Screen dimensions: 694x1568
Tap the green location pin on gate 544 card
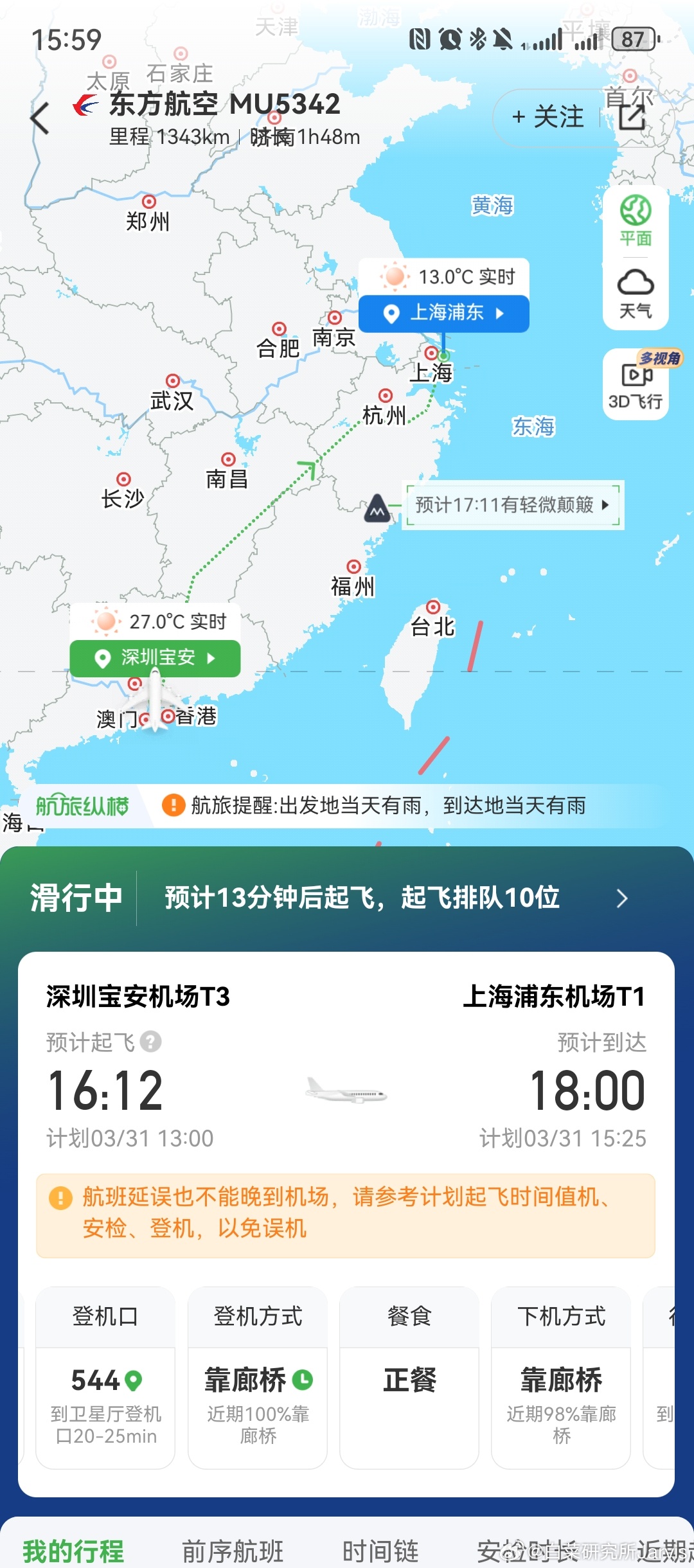[134, 1379]
